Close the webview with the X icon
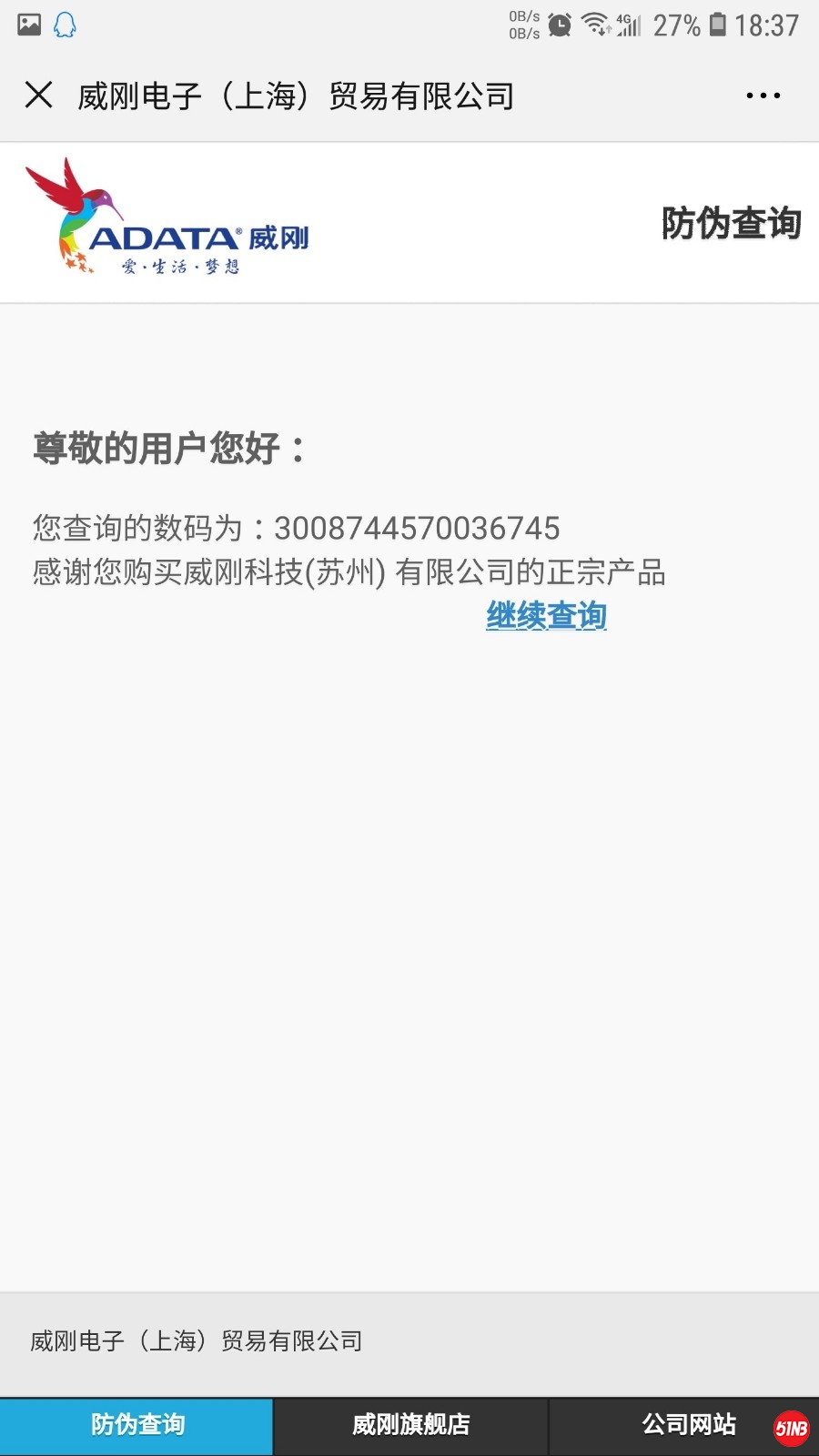The height and width of the screenshot is (1456, 819). pos(38,95)
